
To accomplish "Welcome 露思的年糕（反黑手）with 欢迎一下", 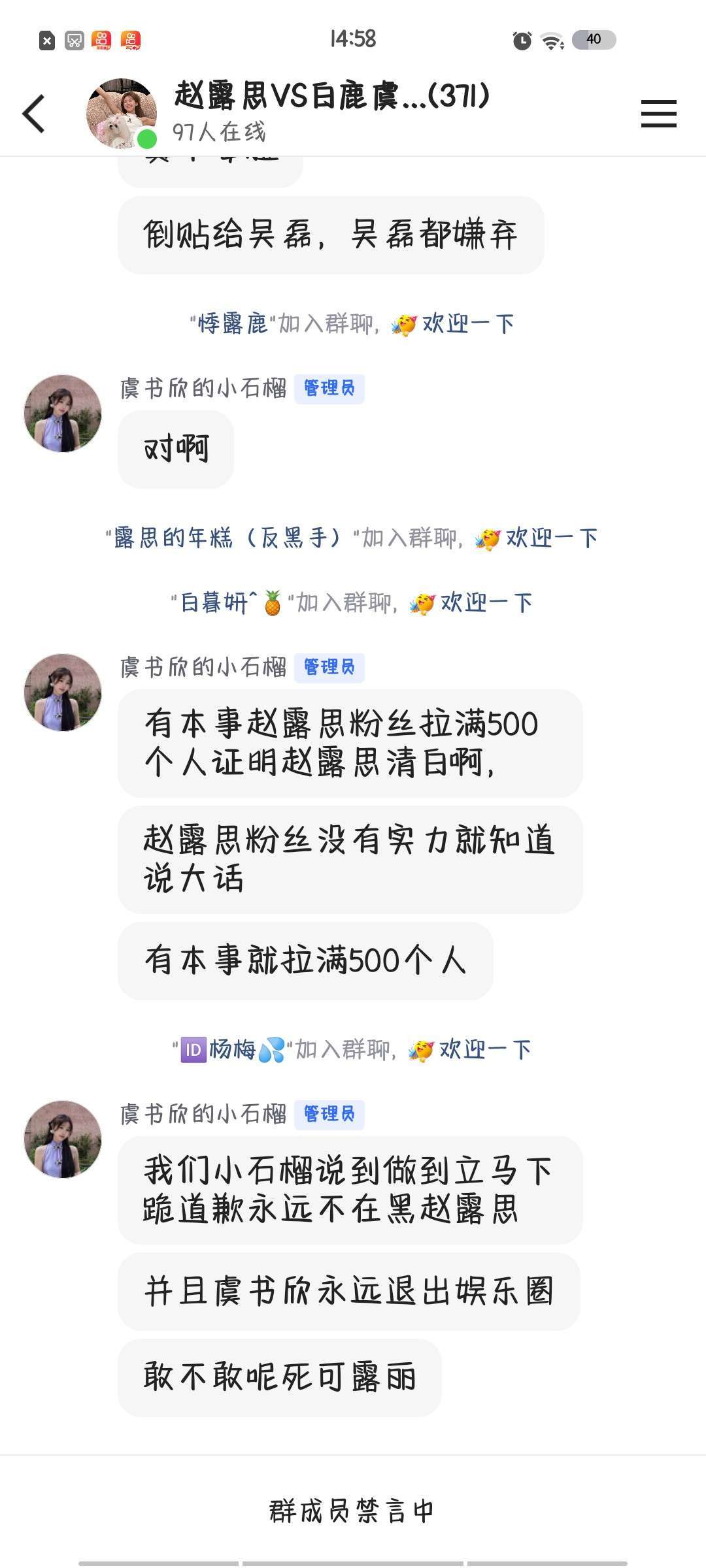I will 536,538.
